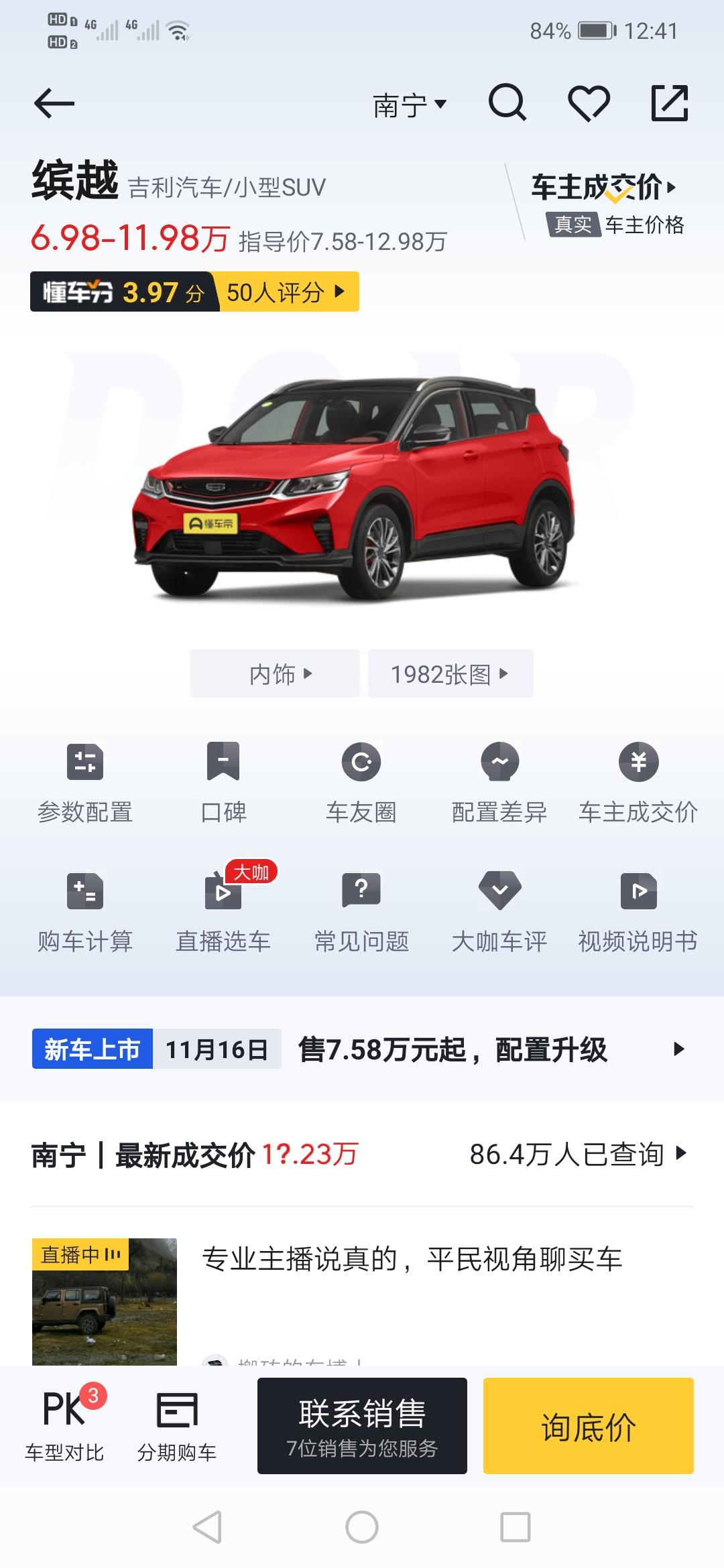
Task: Enter the 车友圈 community
Action: coord(361,782)
